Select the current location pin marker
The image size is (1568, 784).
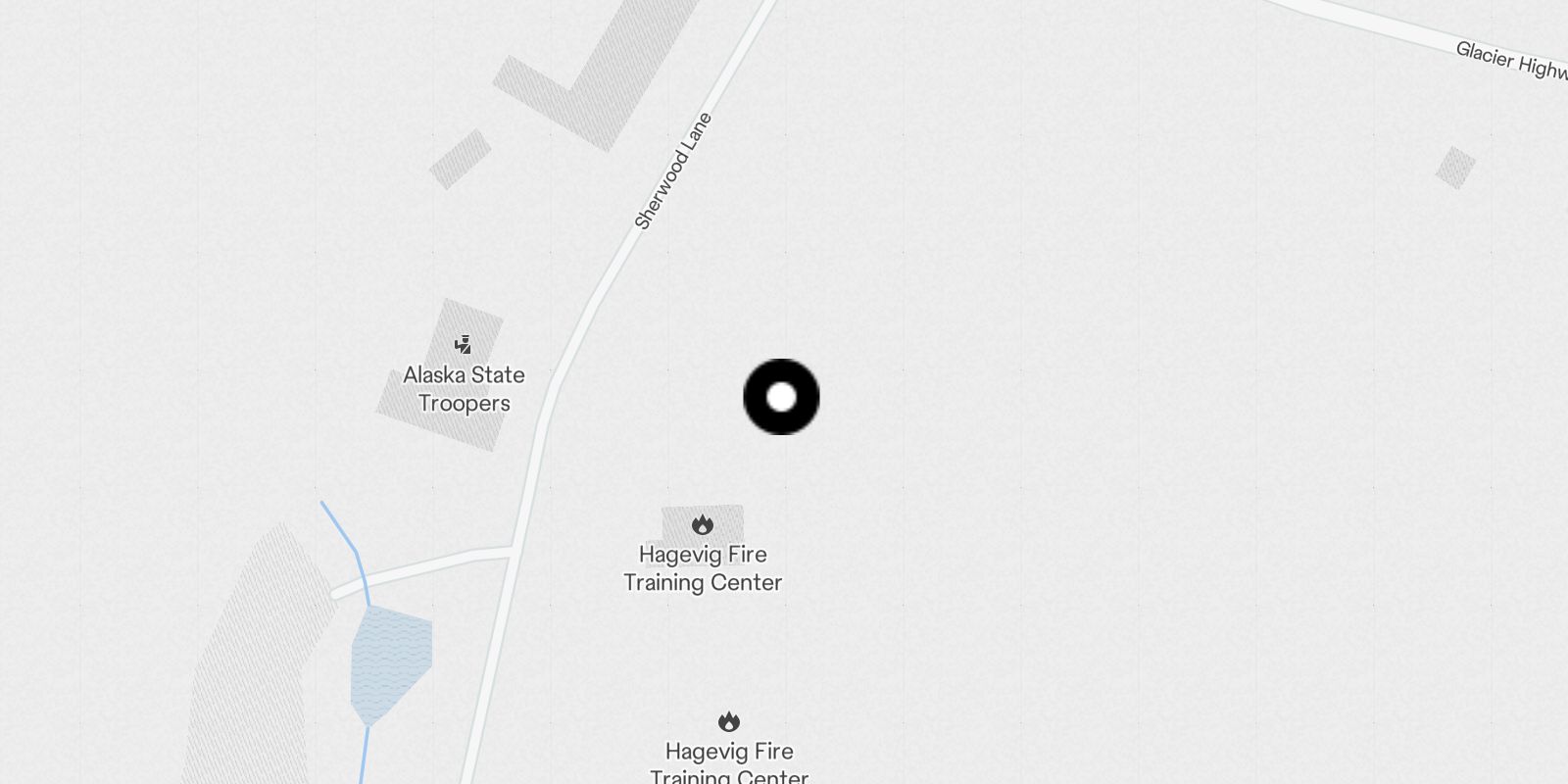click(781, 397)
